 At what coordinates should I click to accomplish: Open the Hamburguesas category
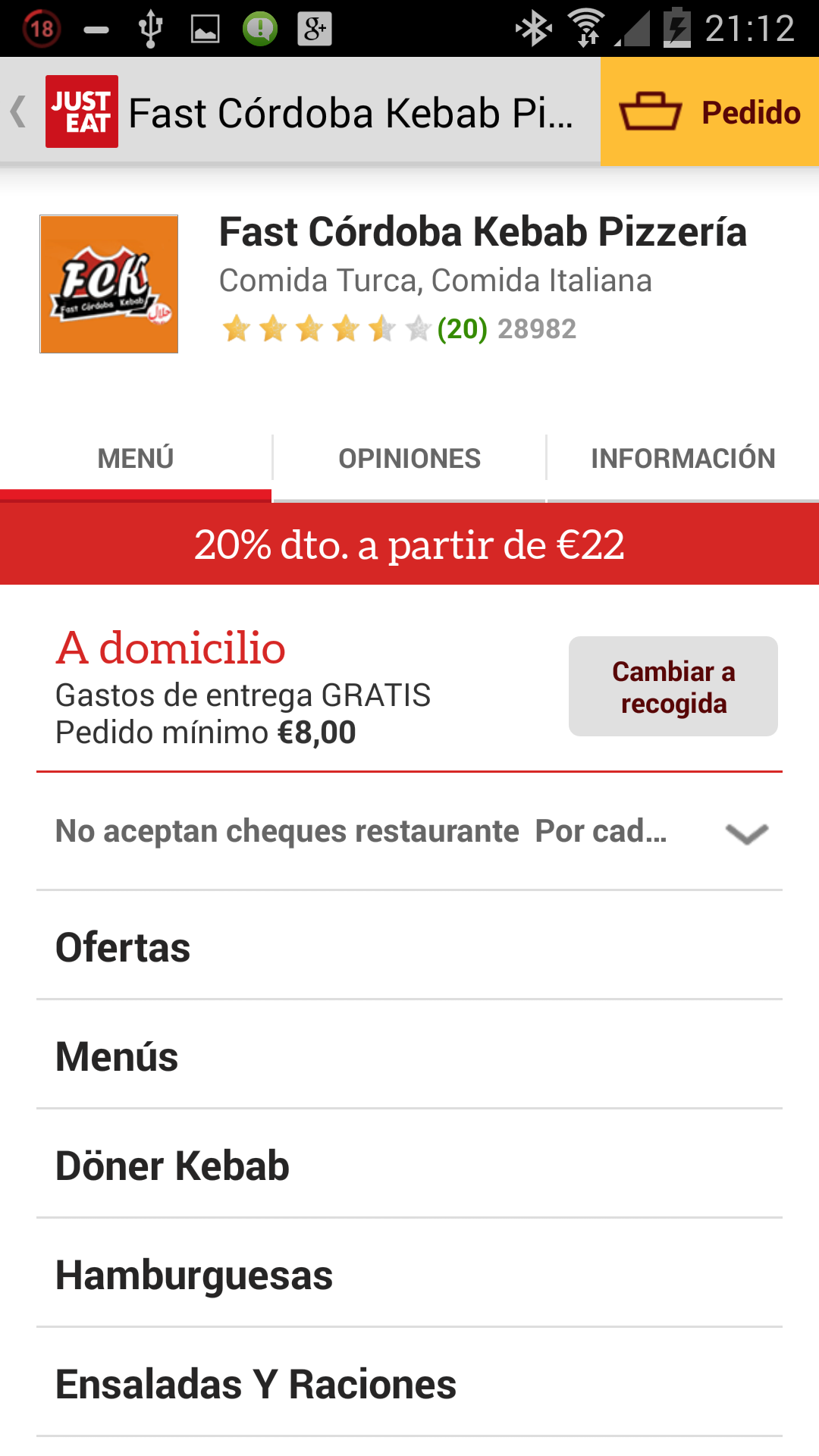tap(409, 1275)
